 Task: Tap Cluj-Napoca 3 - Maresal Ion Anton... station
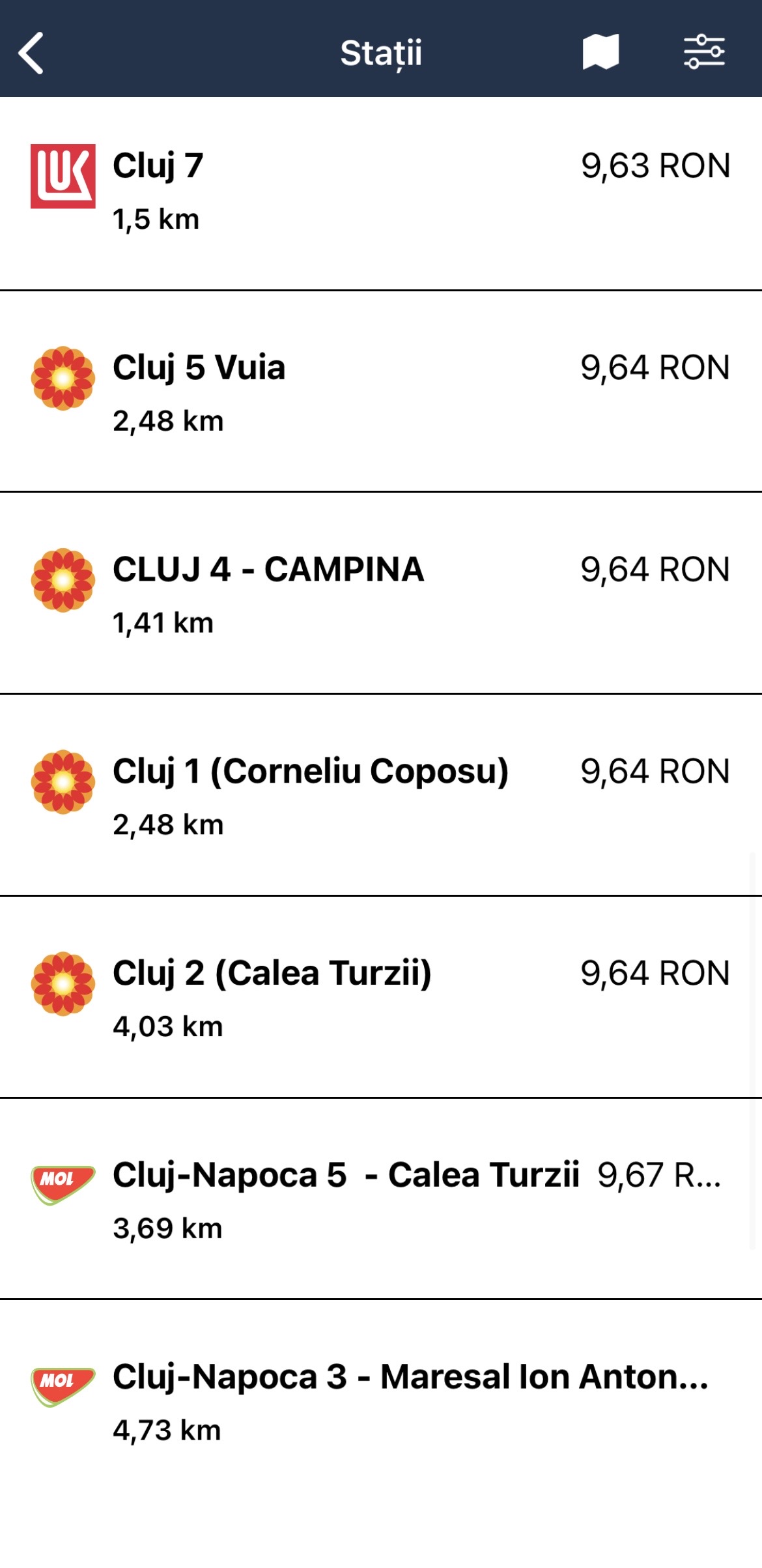point(380,1401)
